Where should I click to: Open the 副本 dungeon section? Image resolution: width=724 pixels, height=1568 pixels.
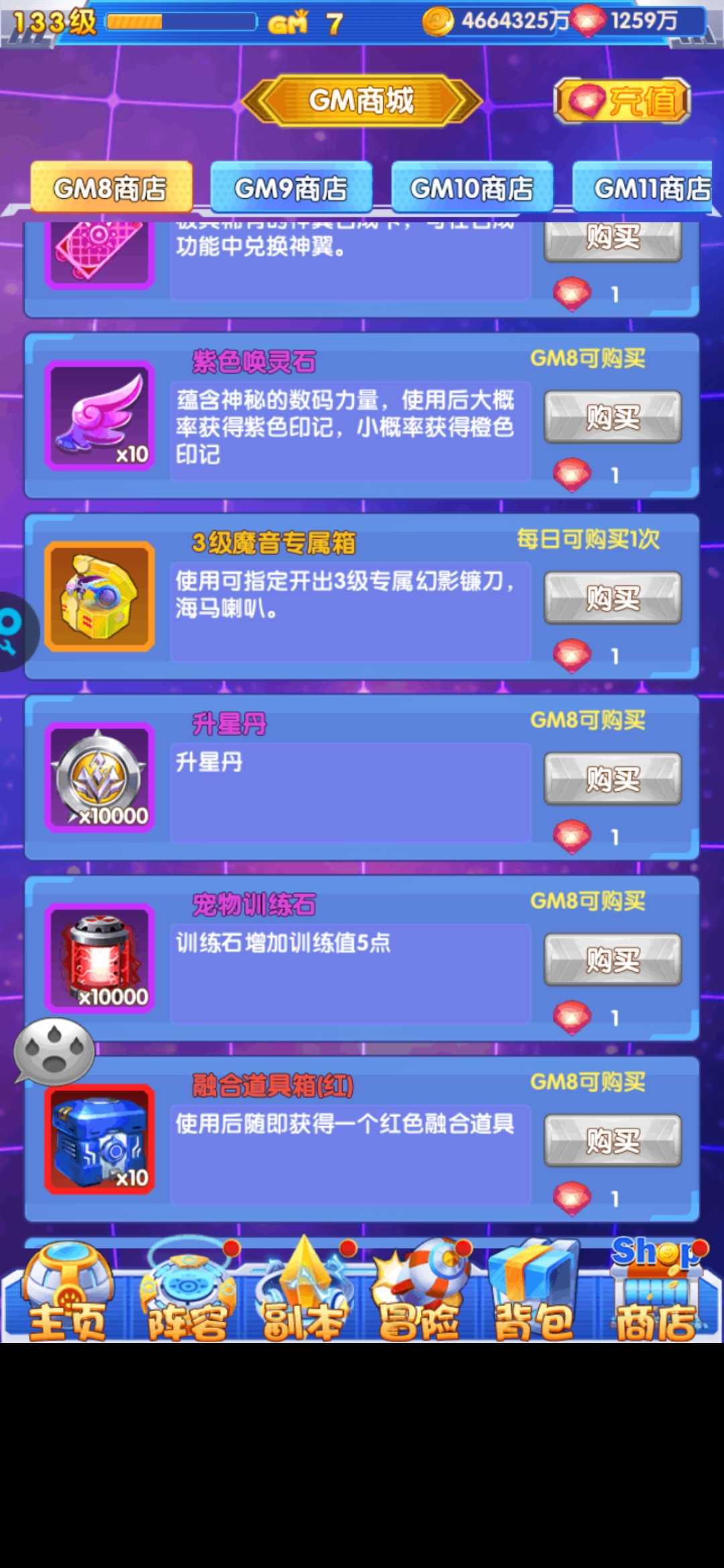303,1293
